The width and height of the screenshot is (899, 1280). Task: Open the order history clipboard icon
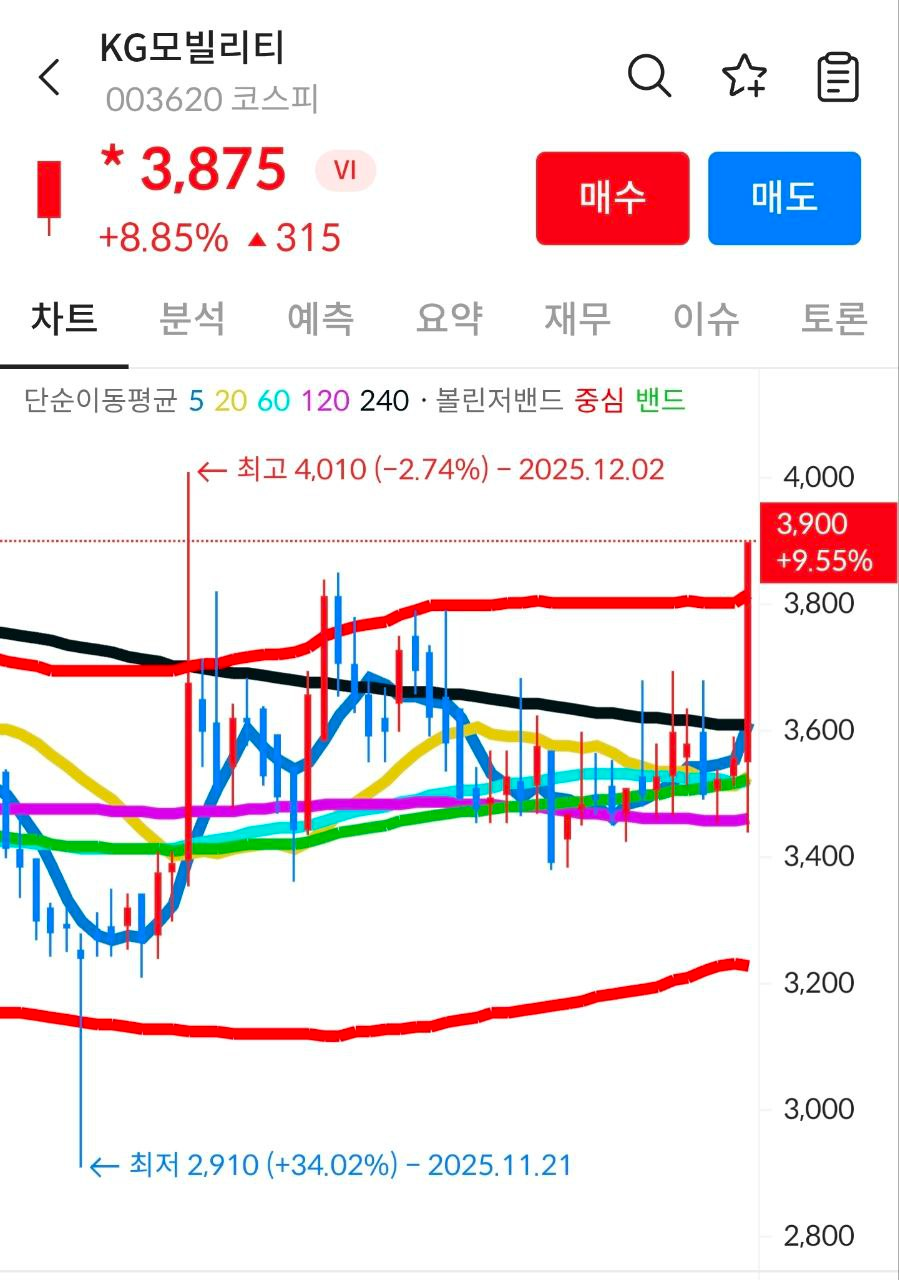838,77
